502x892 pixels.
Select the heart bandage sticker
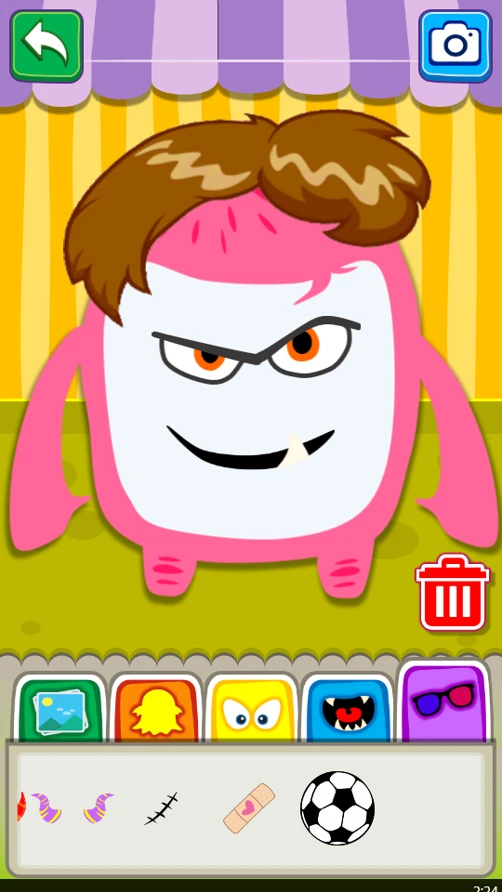pyautogui.click(x=249, y=808)
